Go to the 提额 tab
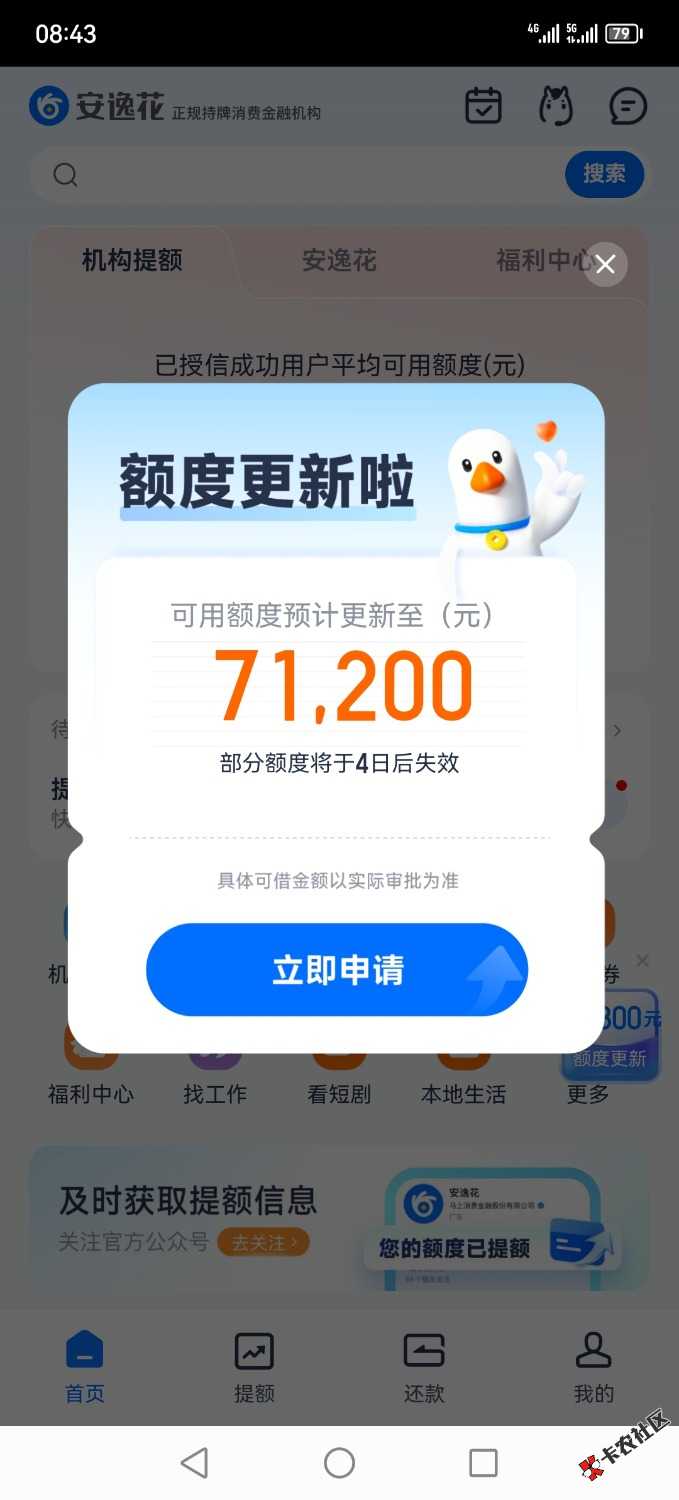The height and width of the screenshot is (1500, 679). click(254, 1366)
